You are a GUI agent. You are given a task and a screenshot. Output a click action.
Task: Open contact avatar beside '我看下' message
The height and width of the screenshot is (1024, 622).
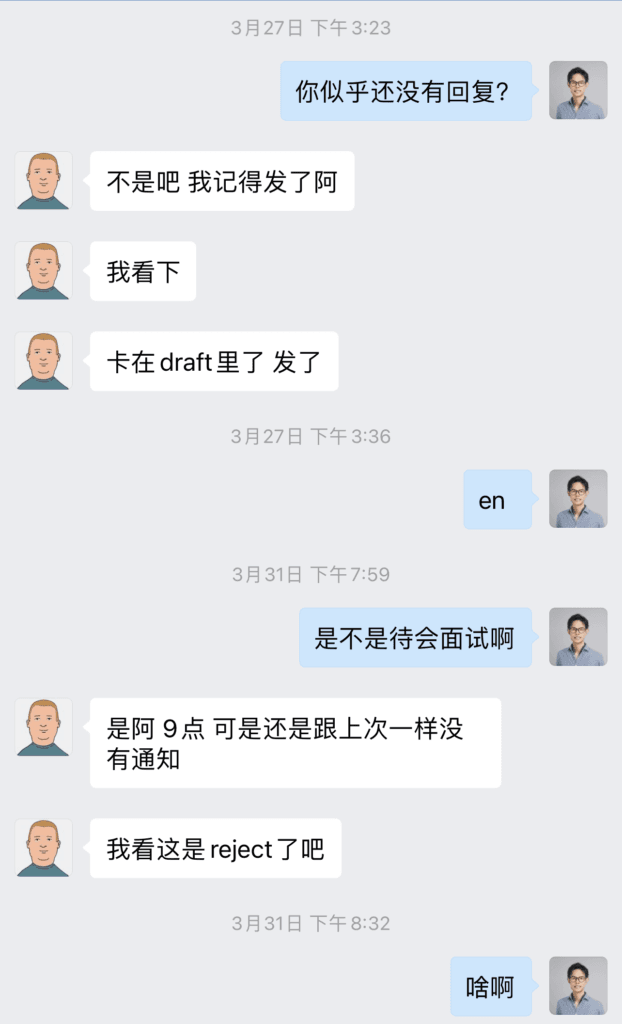[43, 271]
